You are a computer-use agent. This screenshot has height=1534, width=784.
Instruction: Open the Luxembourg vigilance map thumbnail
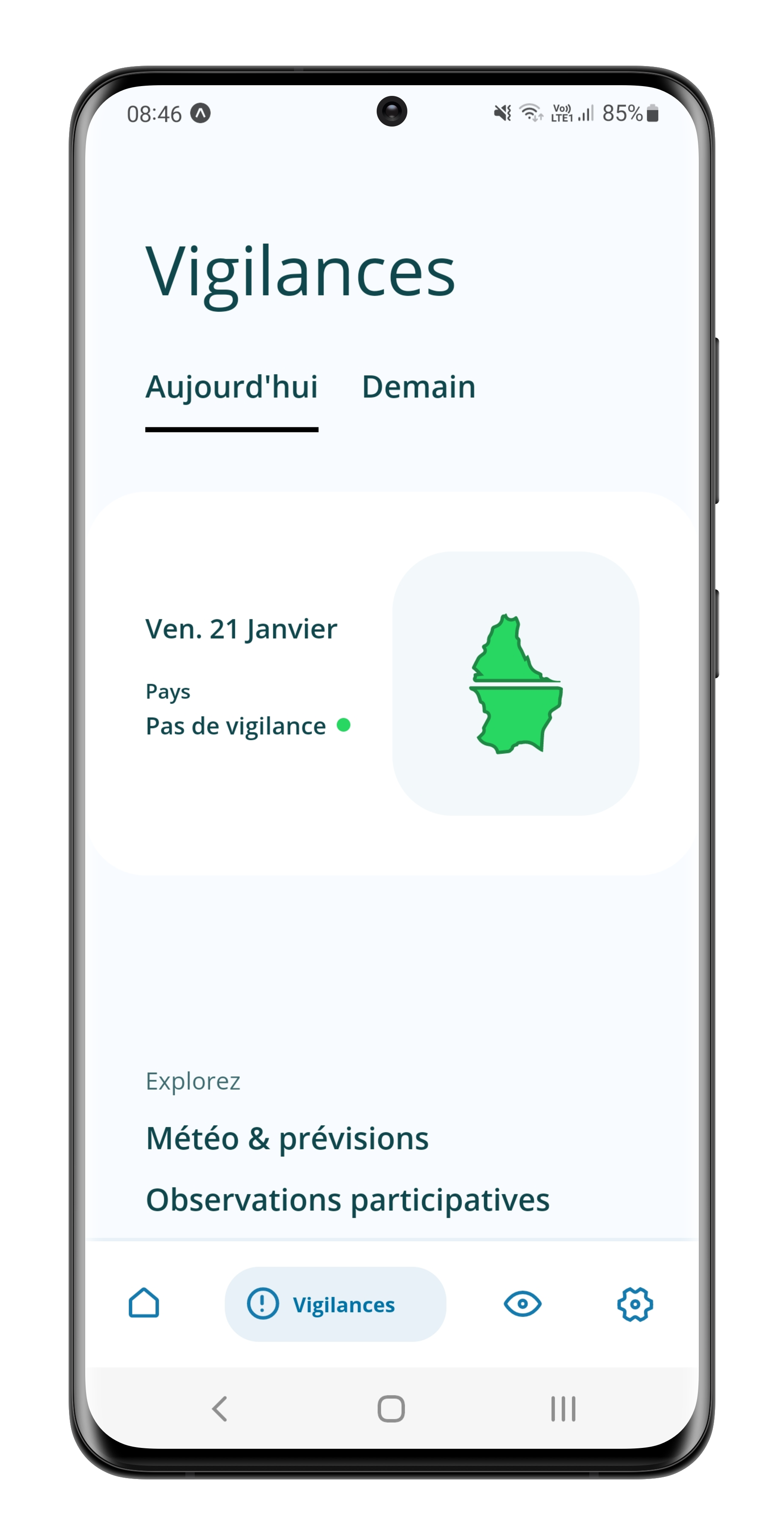pos(516,683)
